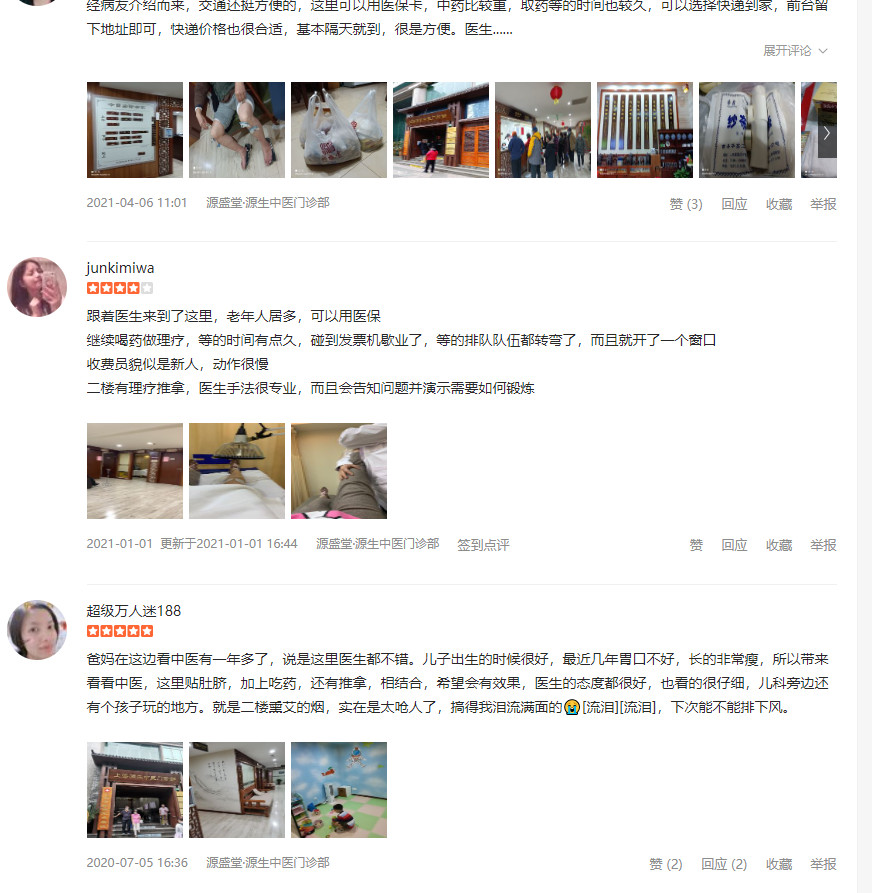Report 超级万人迷188's review via 举报
The width and height of the screenshot is (872, 893).
click(823, 864)
